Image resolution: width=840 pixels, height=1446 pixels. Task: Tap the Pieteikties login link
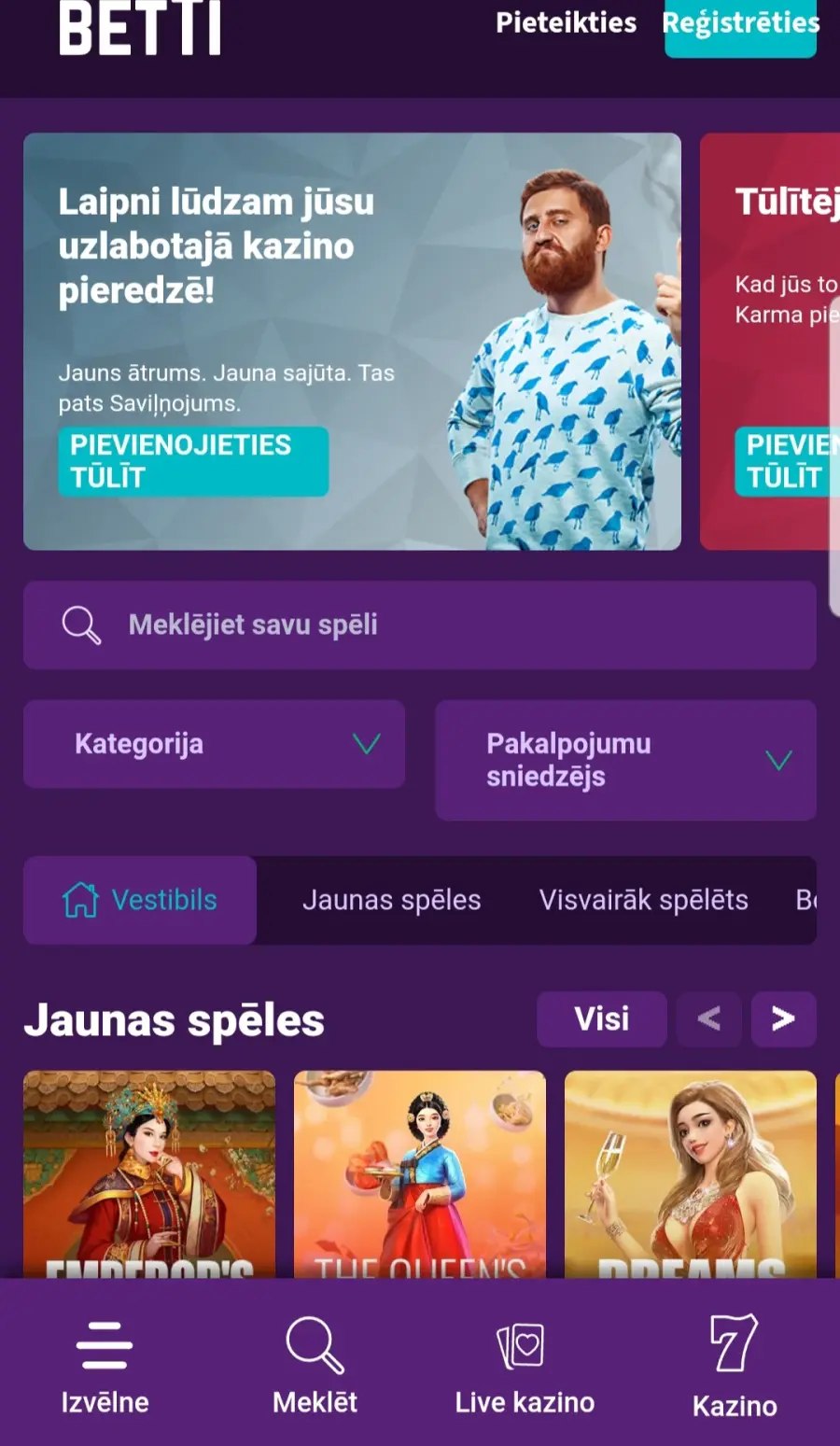tap(566, 22)
